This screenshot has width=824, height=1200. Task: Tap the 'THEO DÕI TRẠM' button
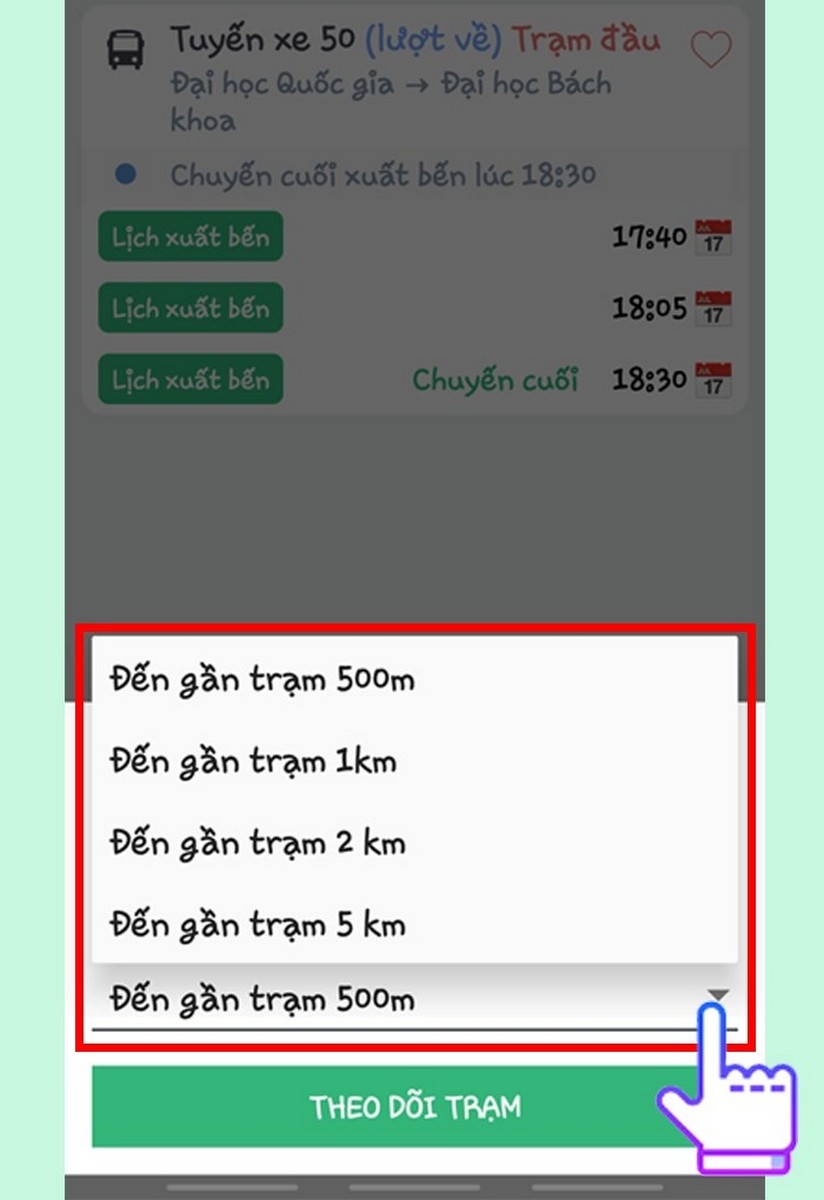[414, 1107]
